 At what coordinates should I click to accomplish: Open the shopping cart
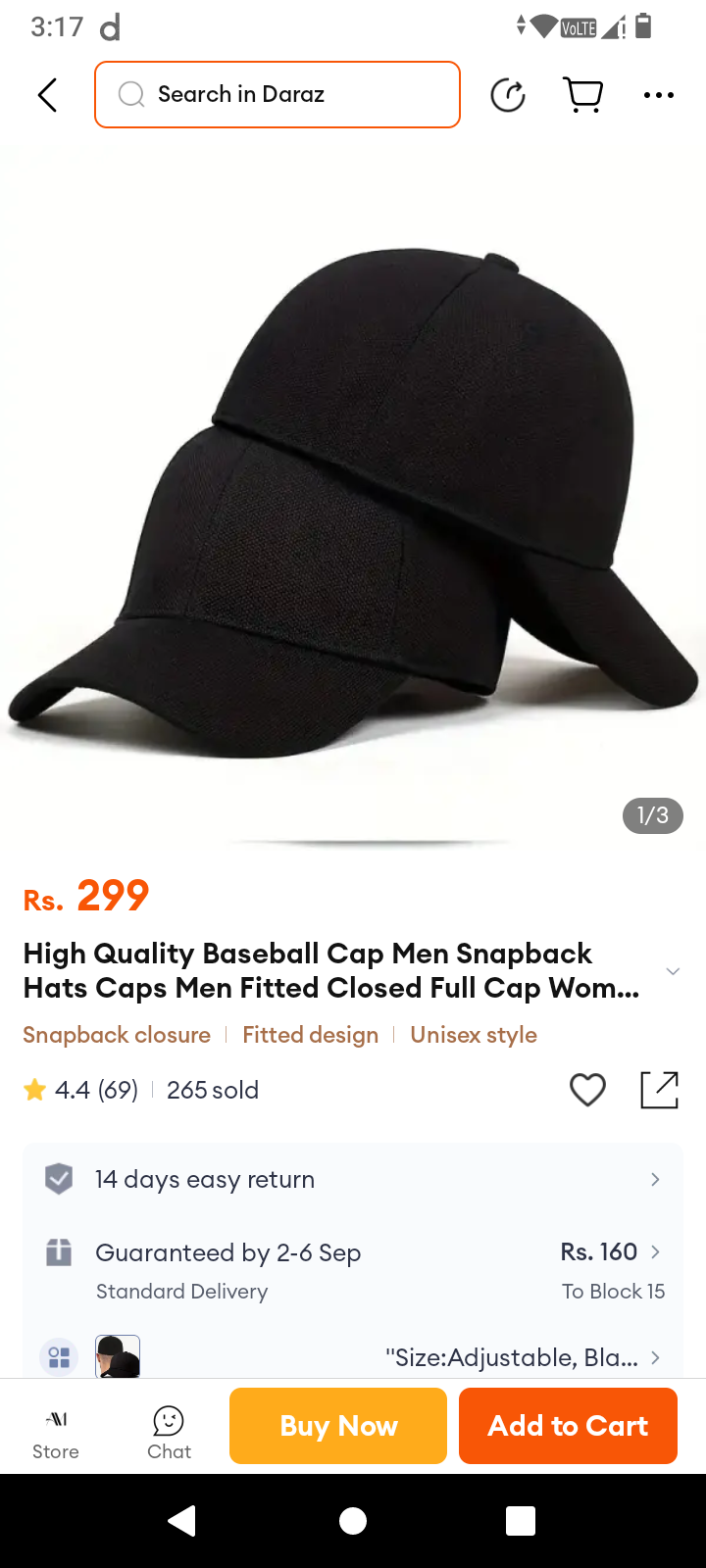click(x=583, y=95)
